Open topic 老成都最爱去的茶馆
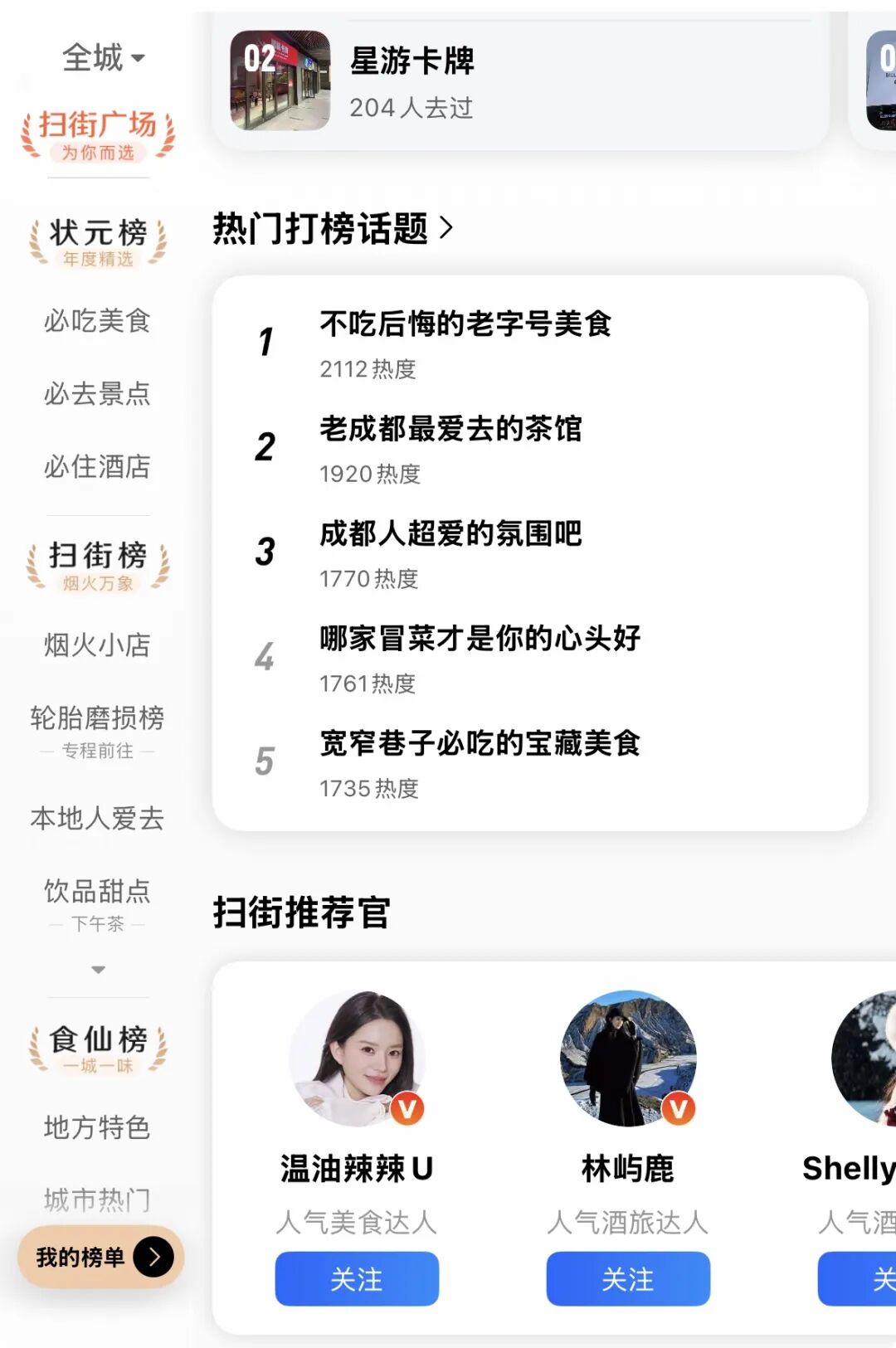 coord(451,431)
